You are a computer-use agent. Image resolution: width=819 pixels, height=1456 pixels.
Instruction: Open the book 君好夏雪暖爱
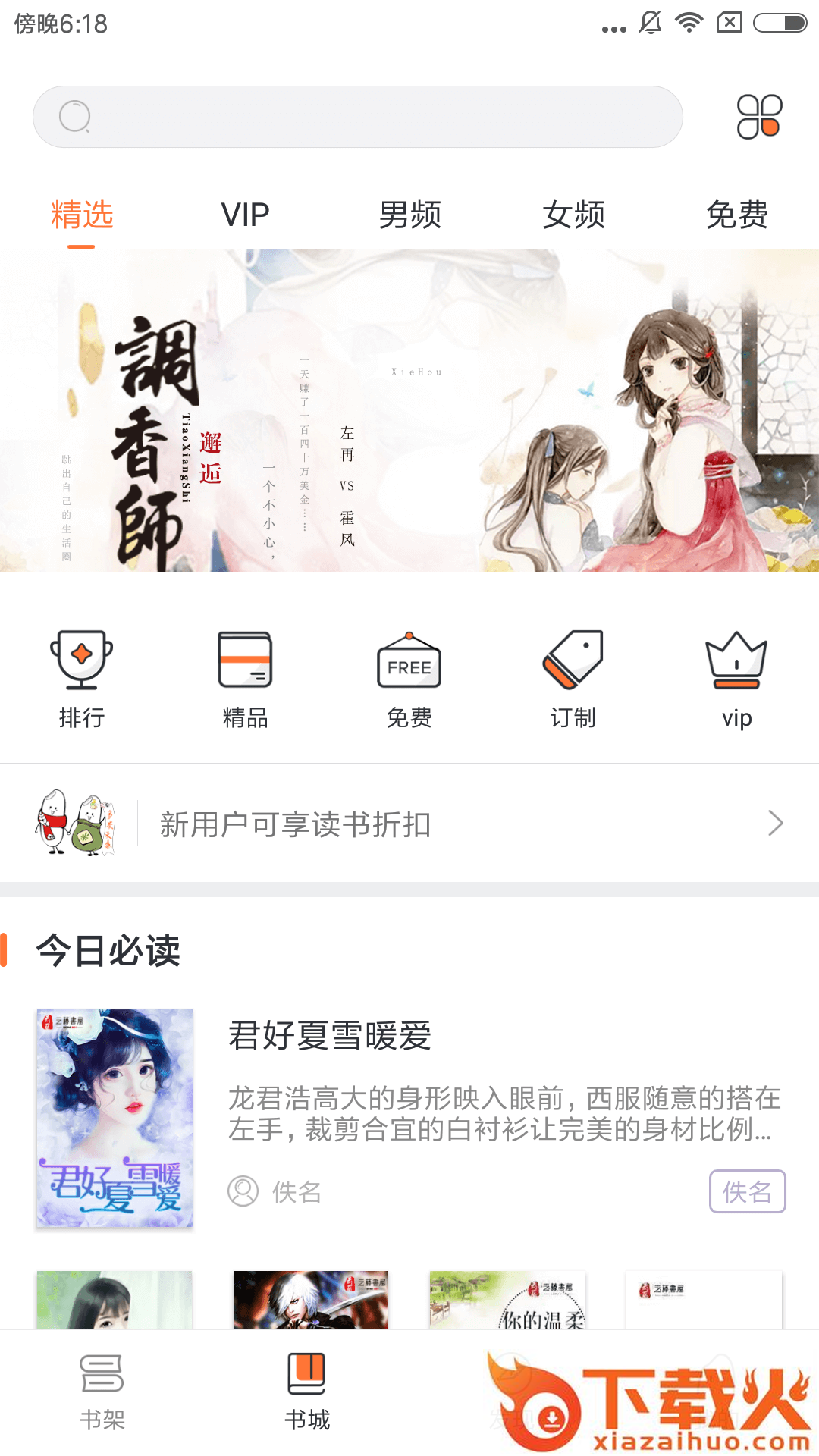tap(330, 1036)
